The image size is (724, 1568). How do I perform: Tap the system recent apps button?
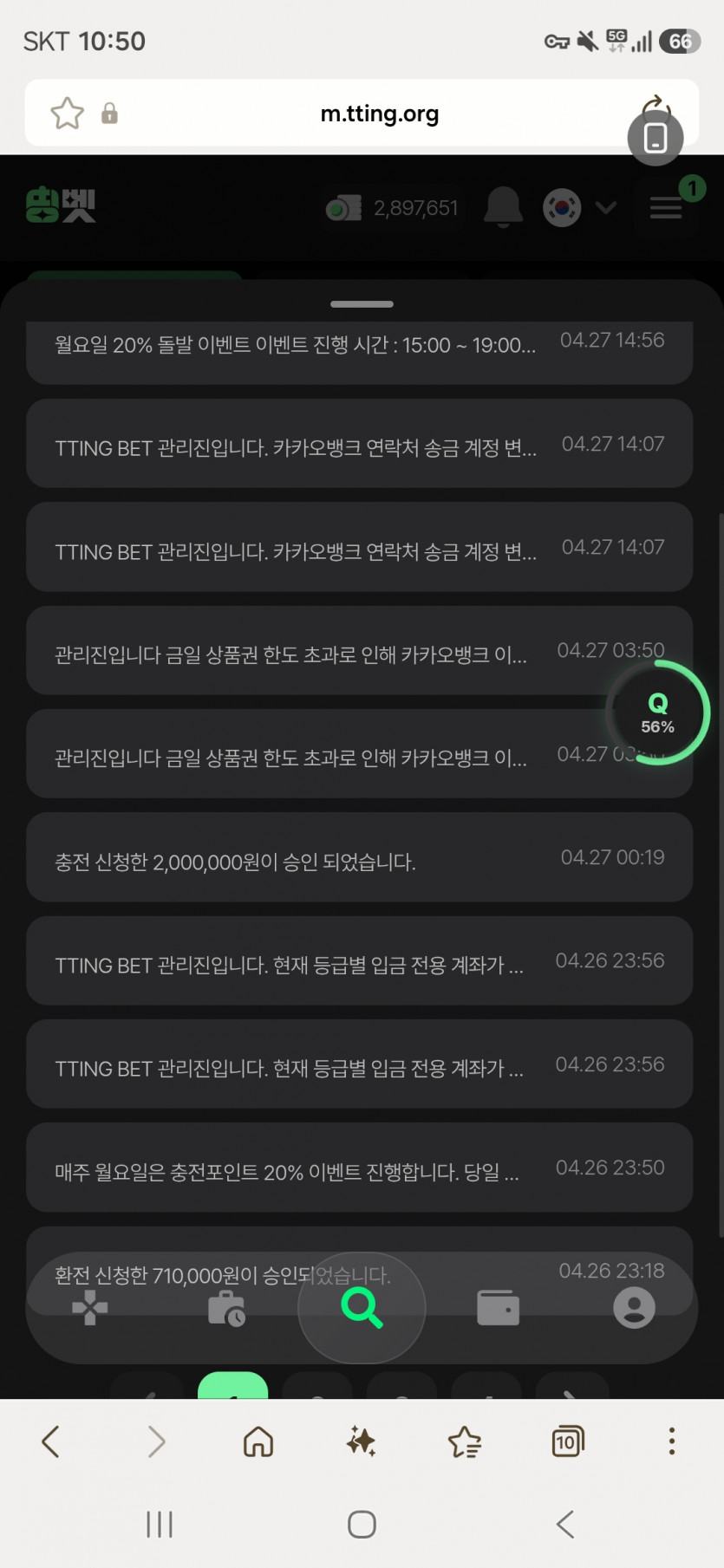click(x=160, y=1524)
